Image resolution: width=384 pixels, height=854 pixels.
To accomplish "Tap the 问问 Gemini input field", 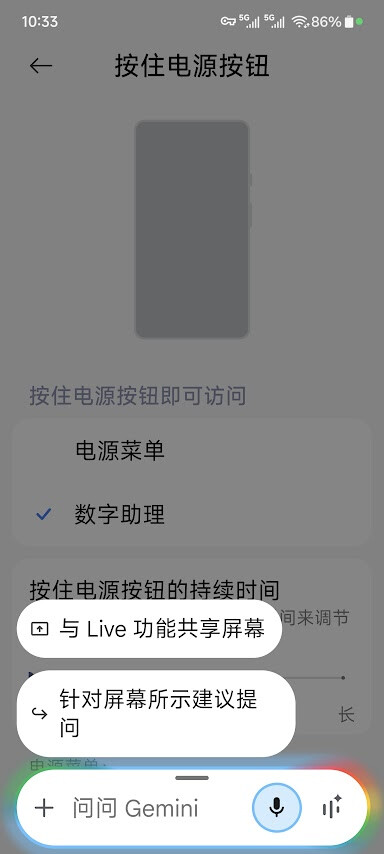I will [x=158, y=808].
